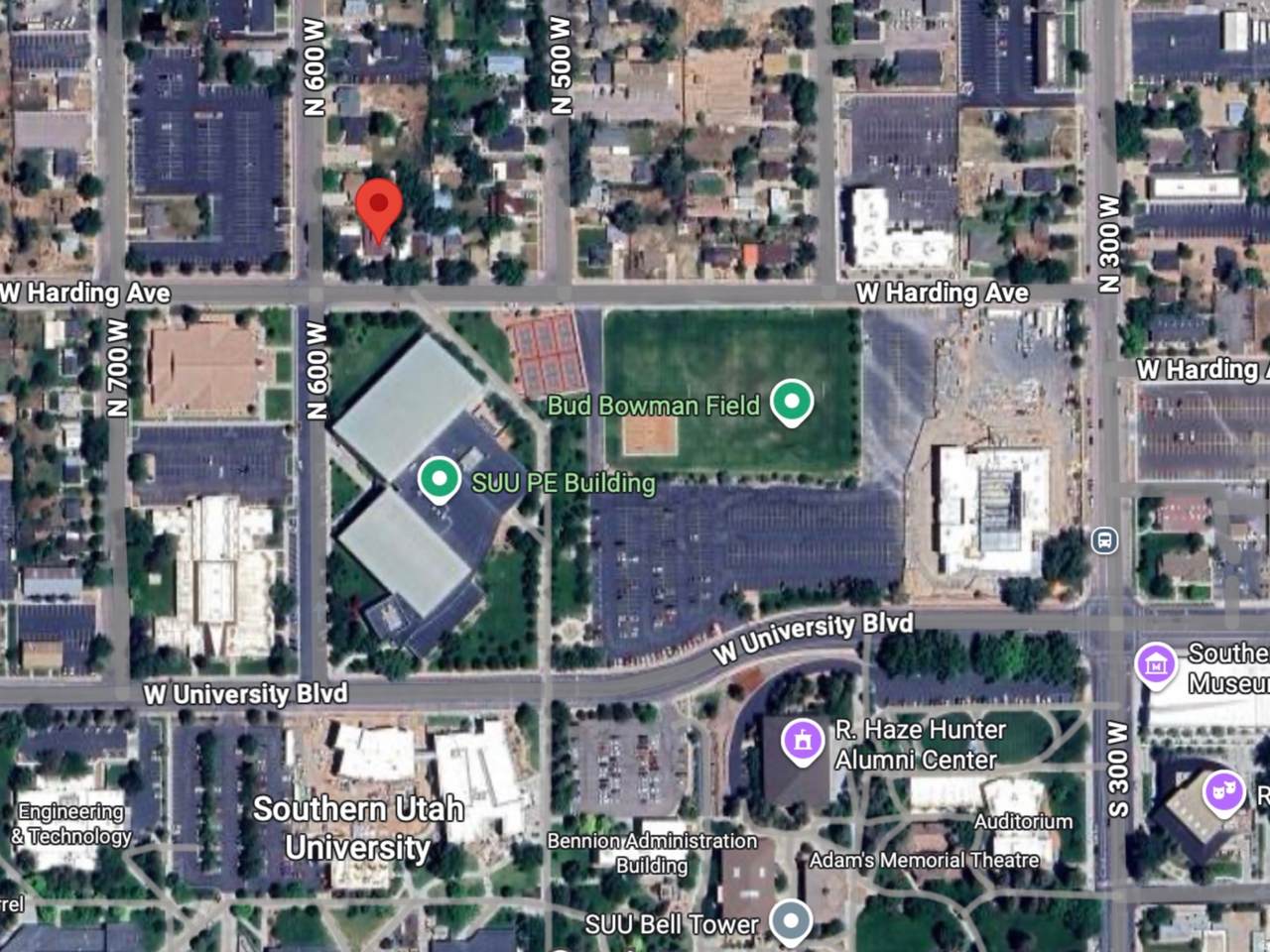Open the Southern Utah Museum marker
The image size is (1270, 952).
(1156, 664)
